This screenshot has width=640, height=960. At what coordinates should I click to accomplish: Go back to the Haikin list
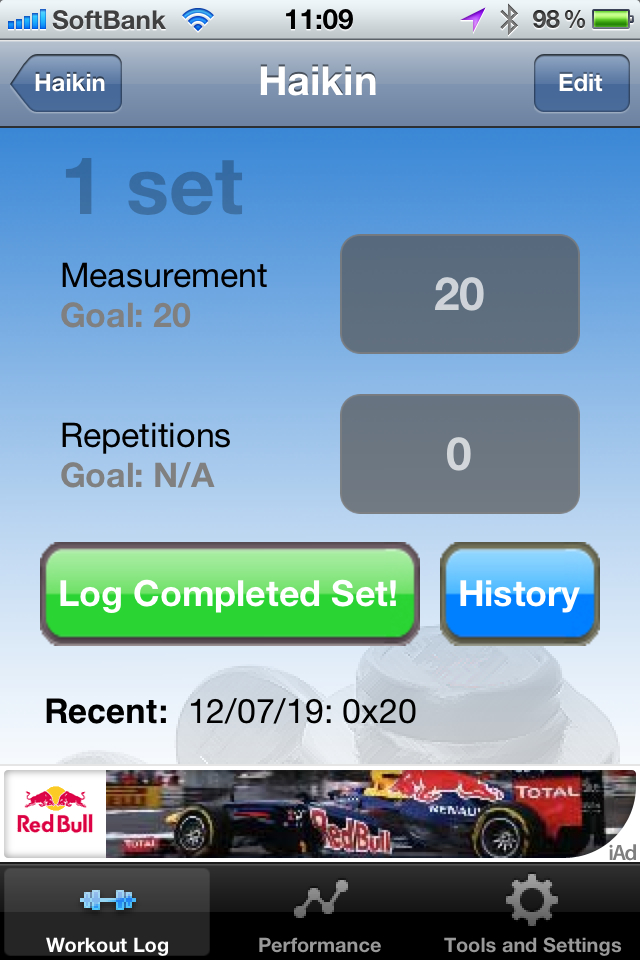[x=67, y=83]
